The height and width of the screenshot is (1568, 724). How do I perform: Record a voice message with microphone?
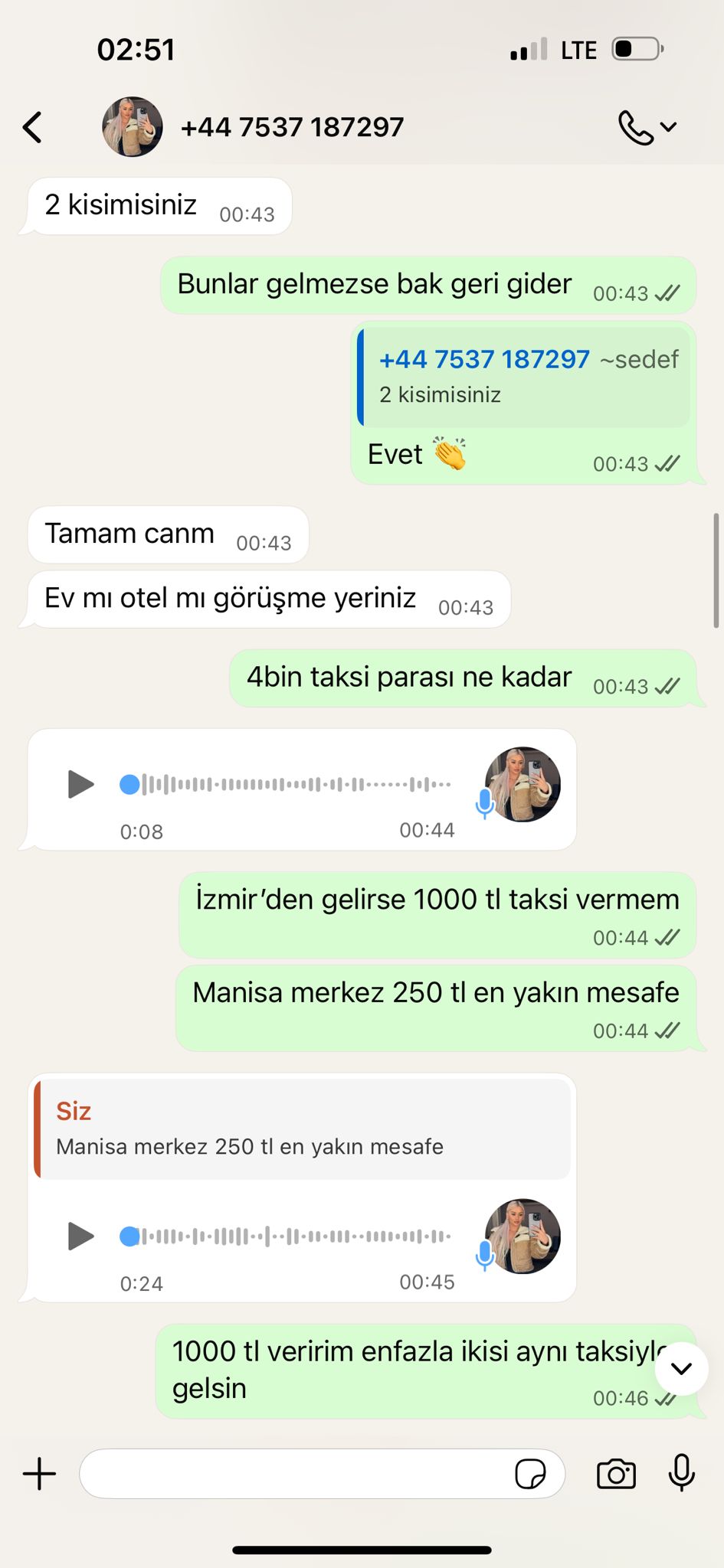pos(681,1474)
